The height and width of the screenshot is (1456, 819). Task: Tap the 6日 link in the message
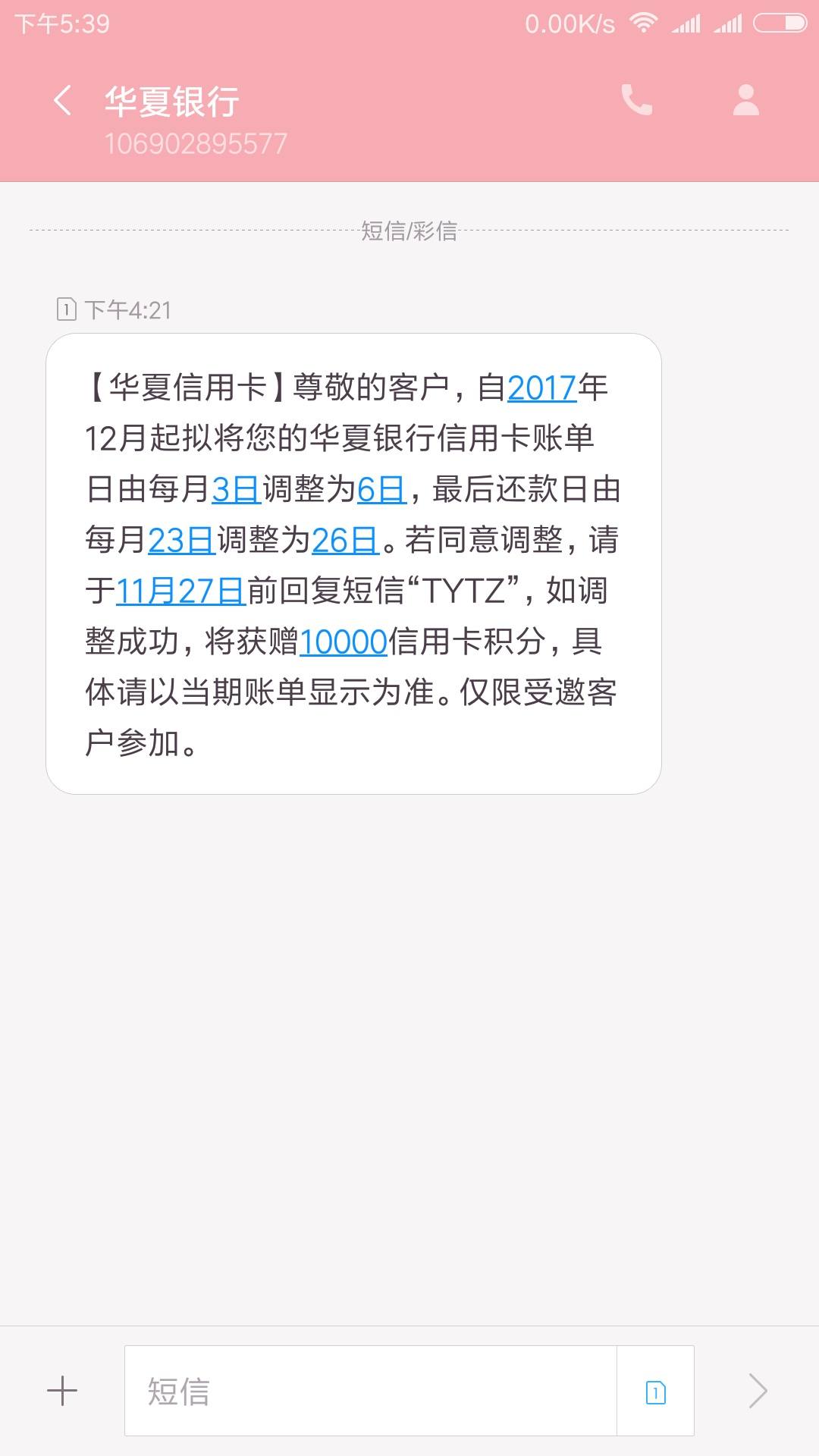point(381,490)
